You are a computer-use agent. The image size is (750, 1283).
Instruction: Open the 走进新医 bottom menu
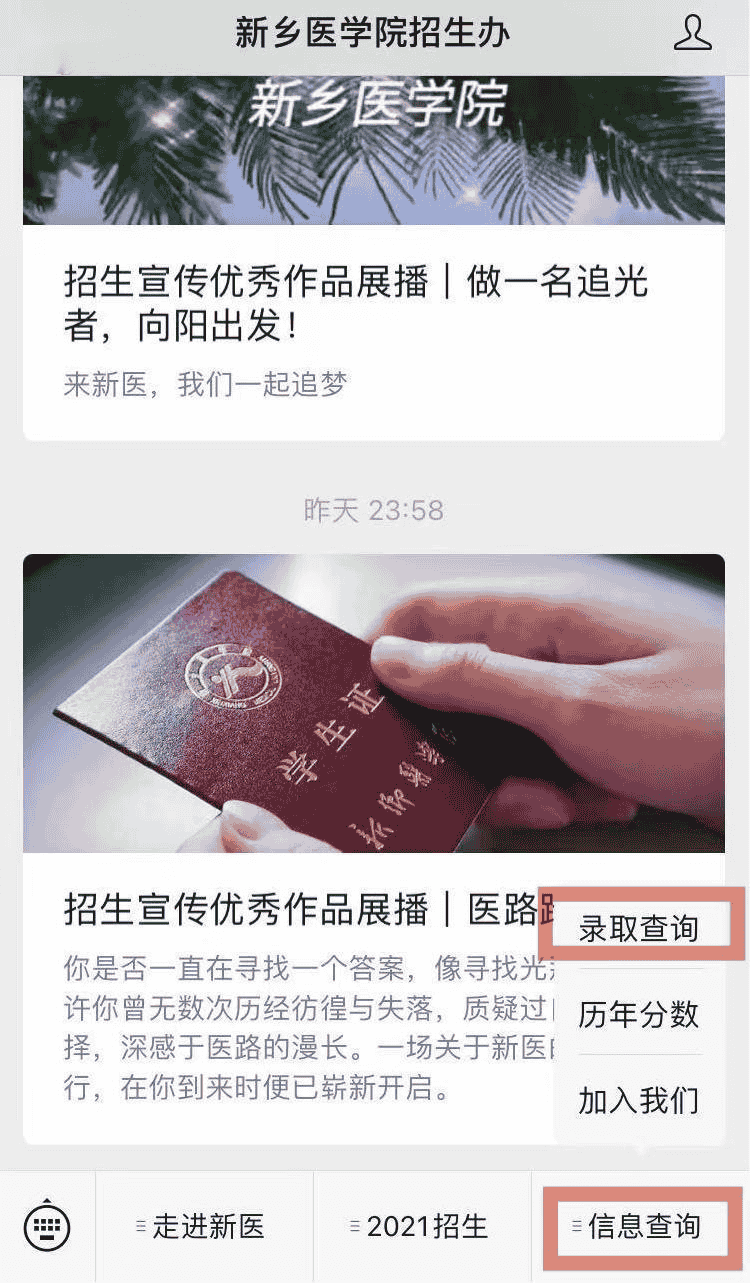204,1226
